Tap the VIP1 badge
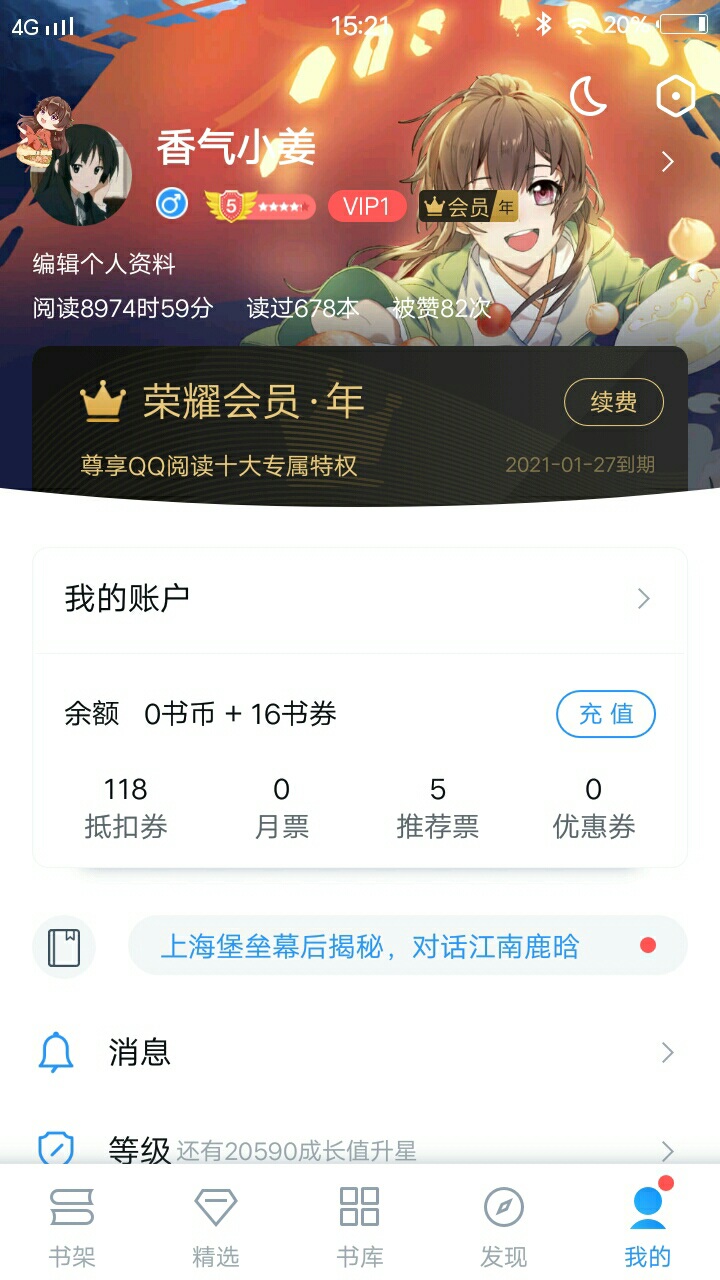Screen dimensions: 720x1280 click(x=366, y=207)
